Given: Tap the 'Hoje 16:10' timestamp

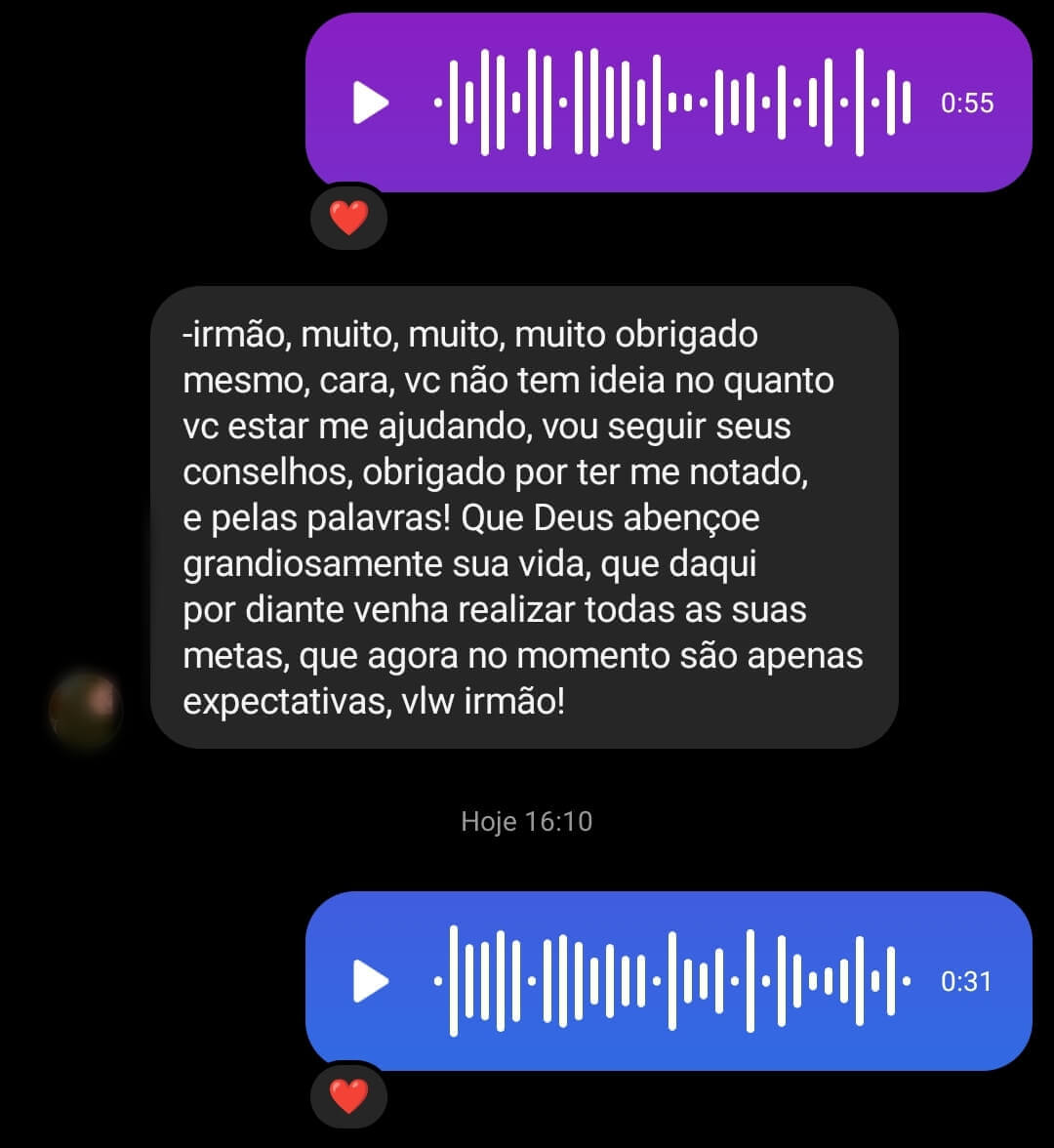Looking at the screenshot, I should click(527, 821).
